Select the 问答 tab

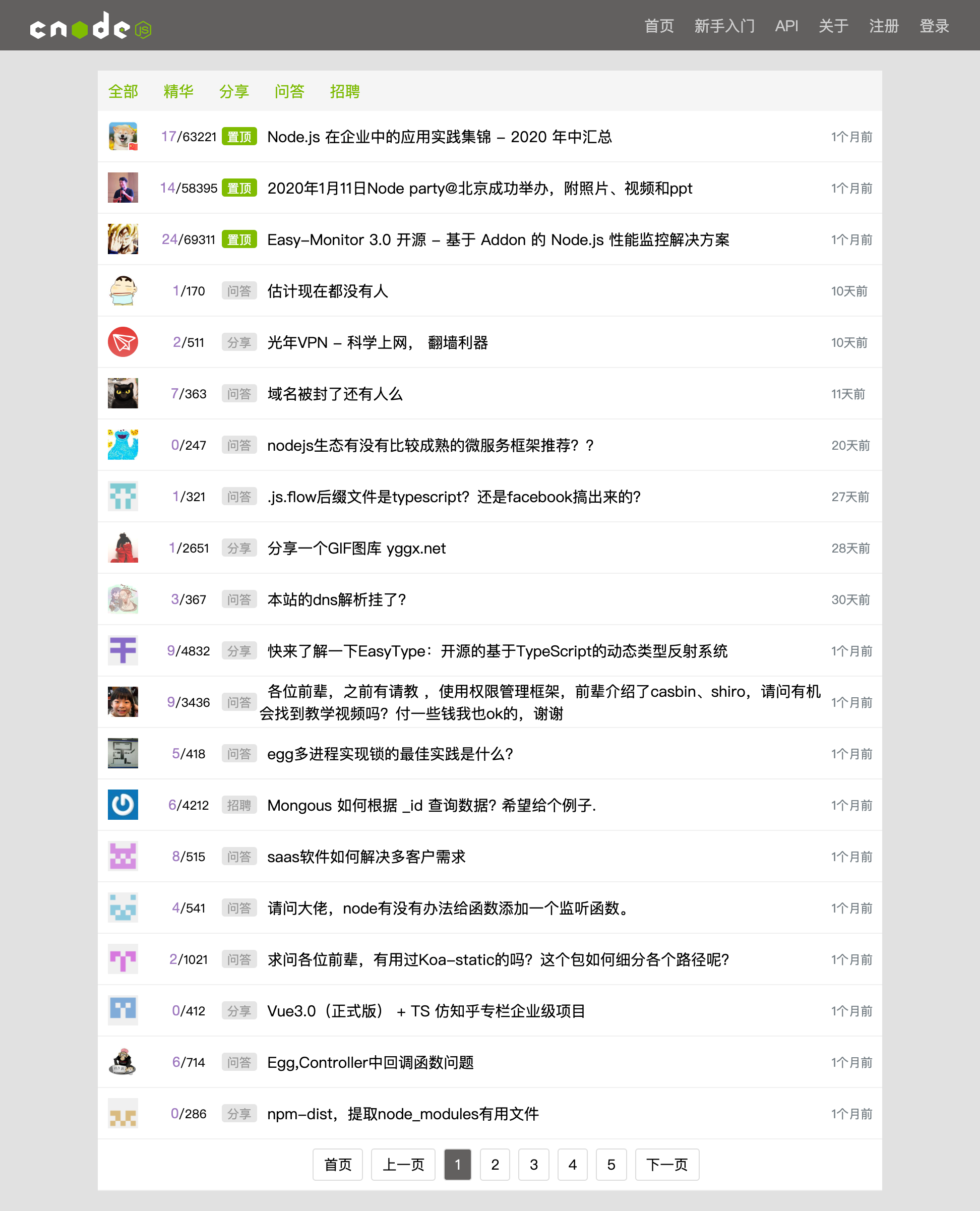(x=289, y=91)
